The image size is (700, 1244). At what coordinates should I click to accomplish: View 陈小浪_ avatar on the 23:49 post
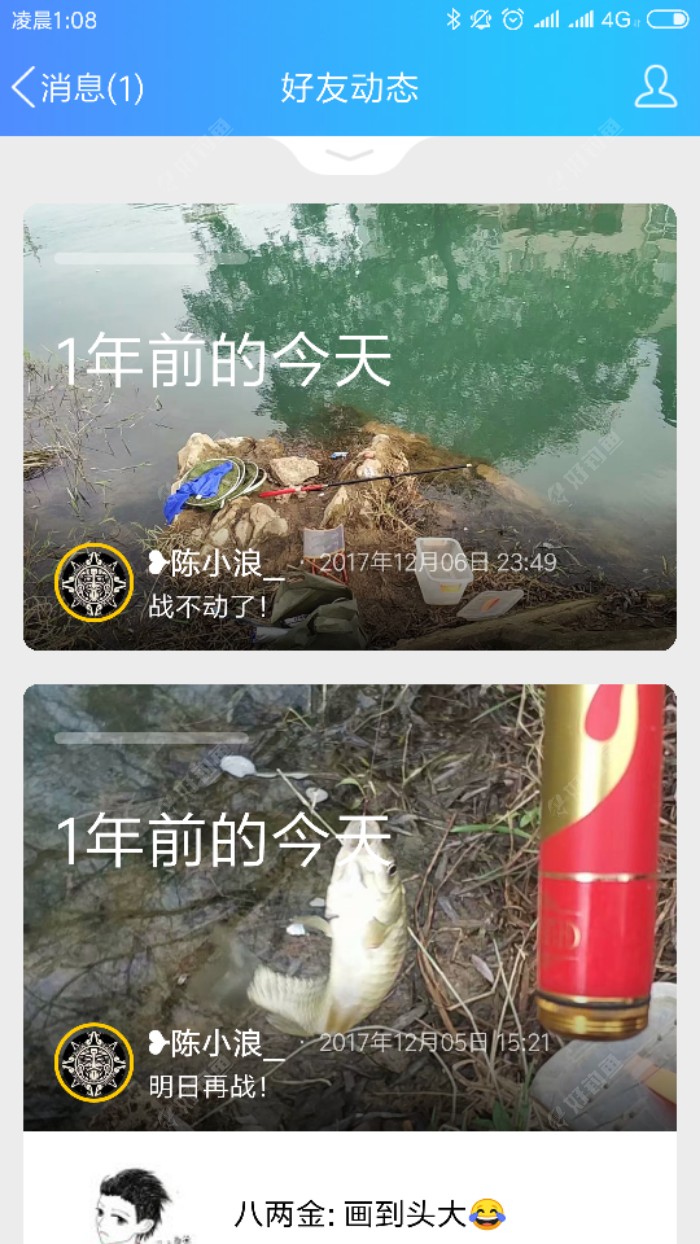(x=94, y=583)
